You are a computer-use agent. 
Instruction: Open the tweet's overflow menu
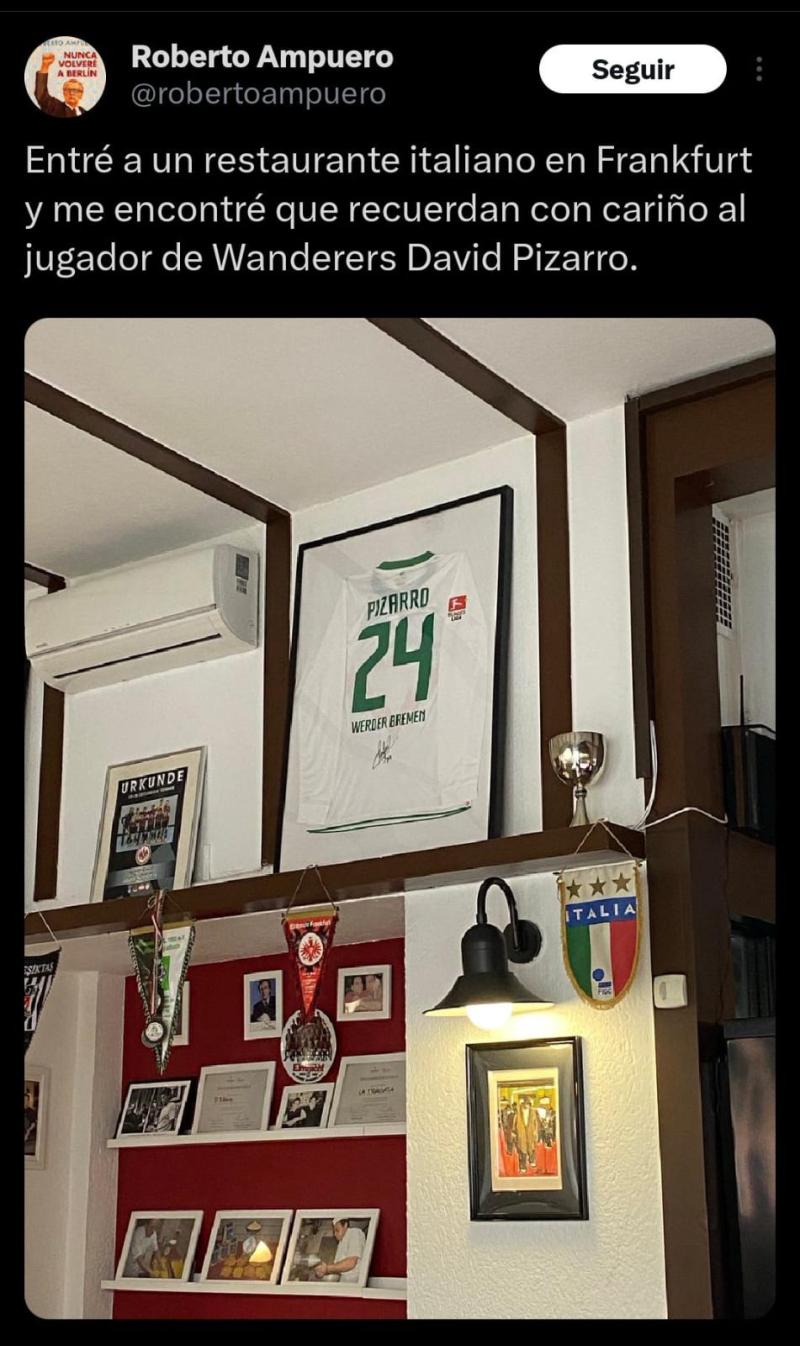click(759, 69)
